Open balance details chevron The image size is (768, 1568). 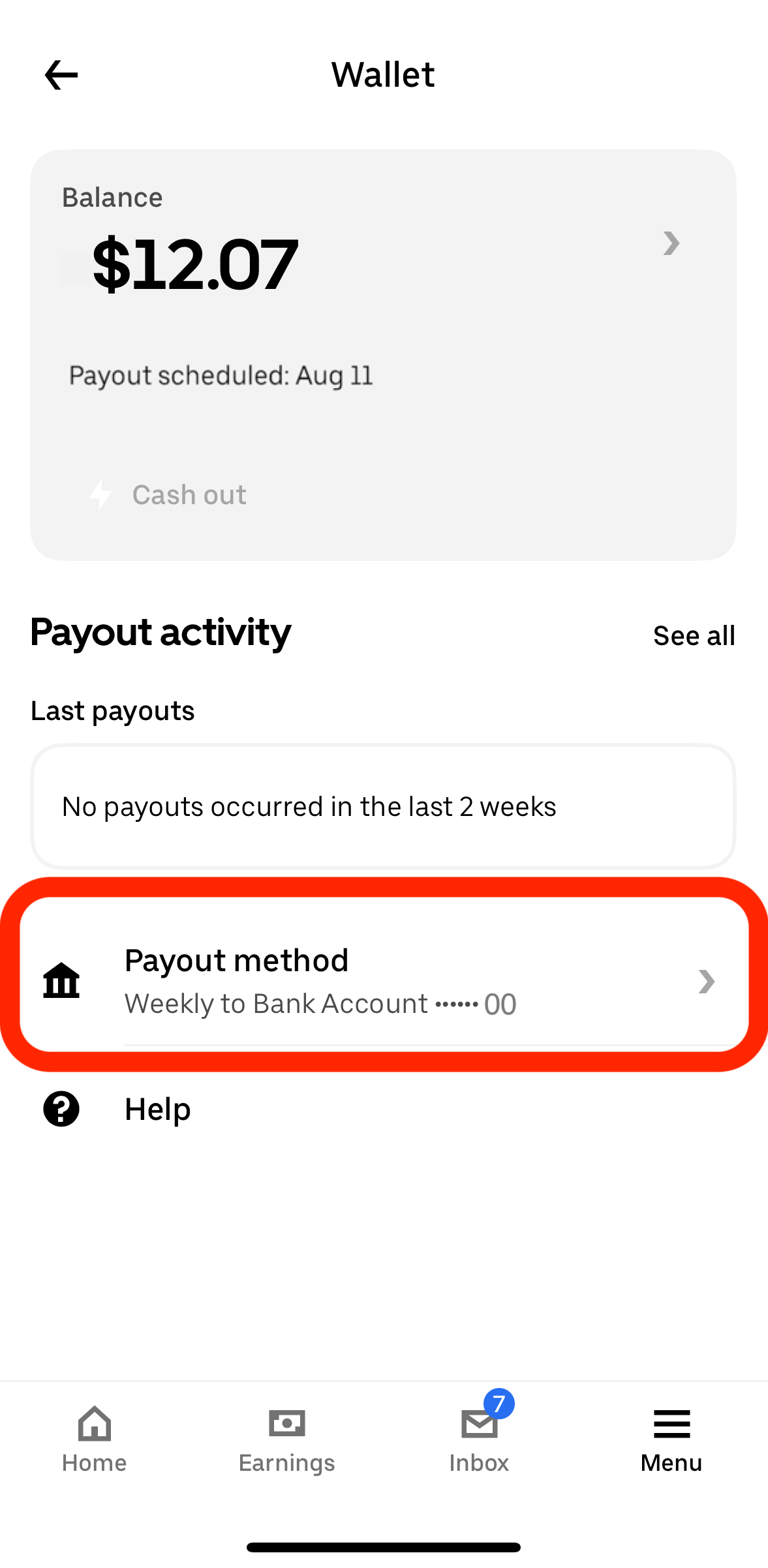671,243
